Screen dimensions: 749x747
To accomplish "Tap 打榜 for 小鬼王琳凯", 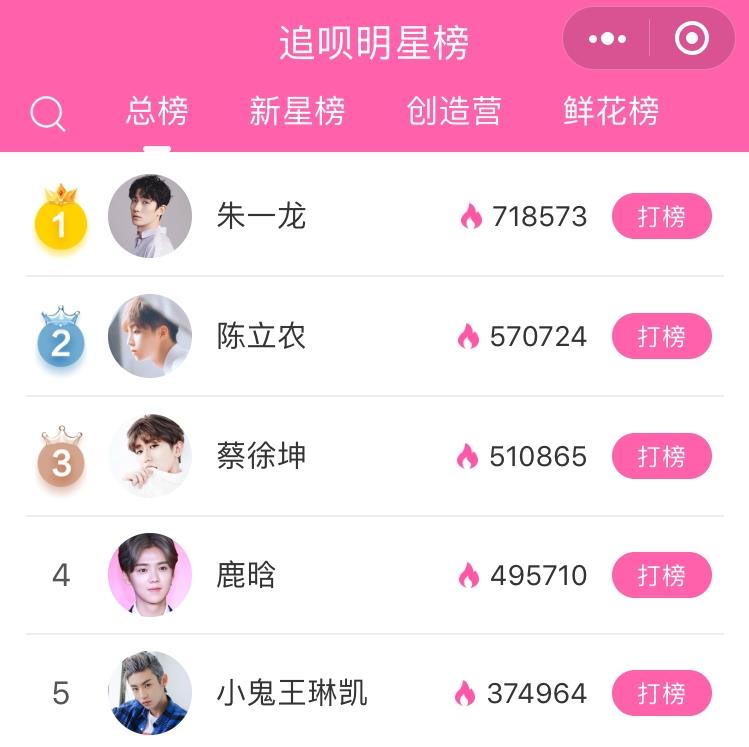I will click(661, 693).
